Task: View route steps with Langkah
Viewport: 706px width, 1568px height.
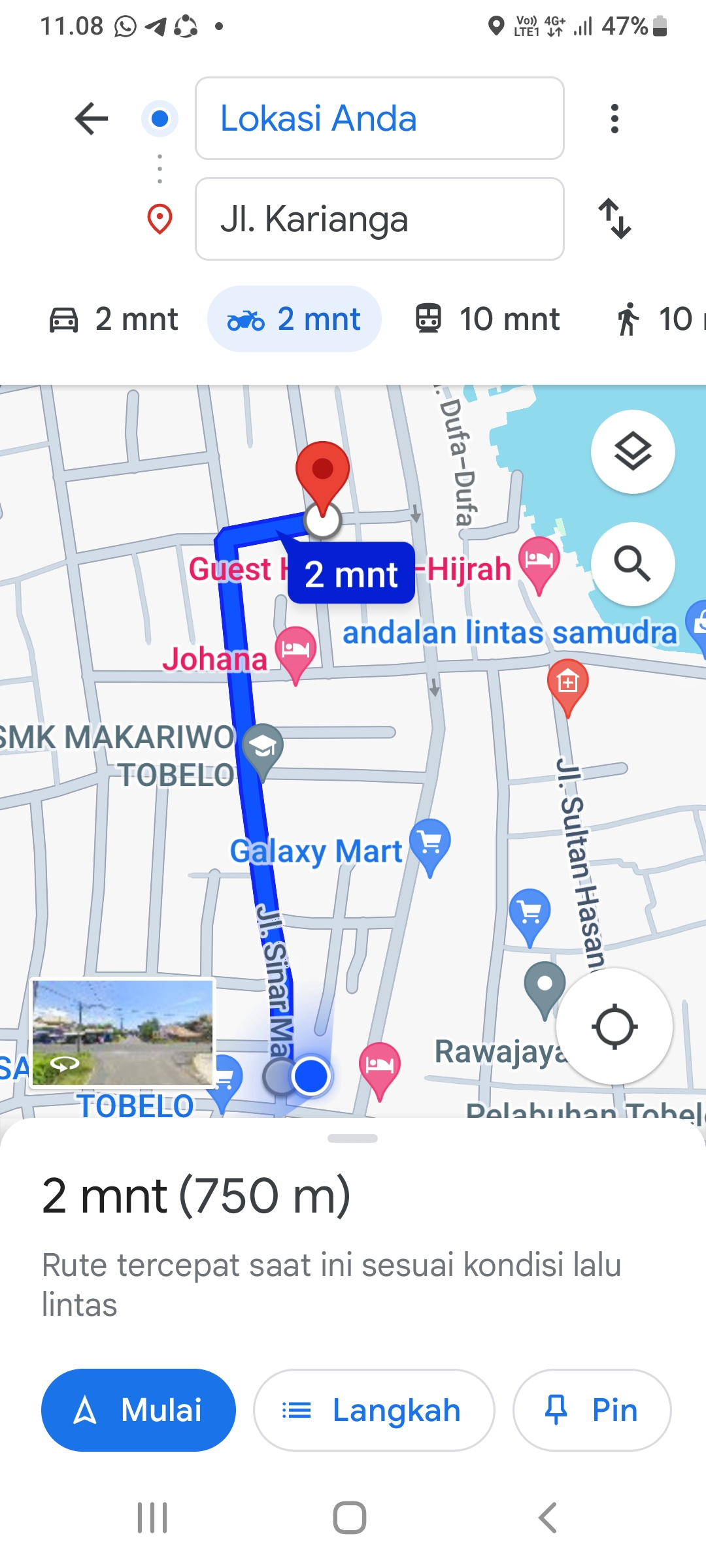Action: tap(374, 1410)
